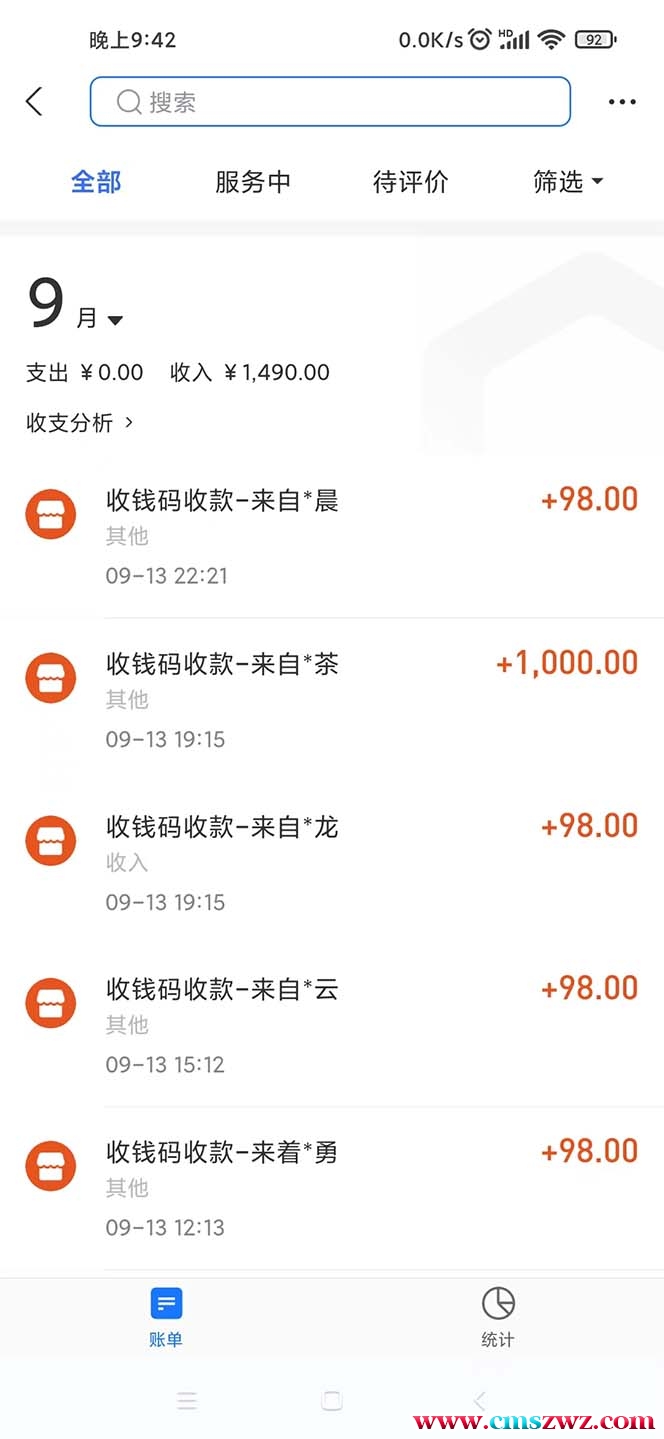Screen dimensions: 664x1439
Task: Switch to the 全部 tab
Action: tap(96, 182)
